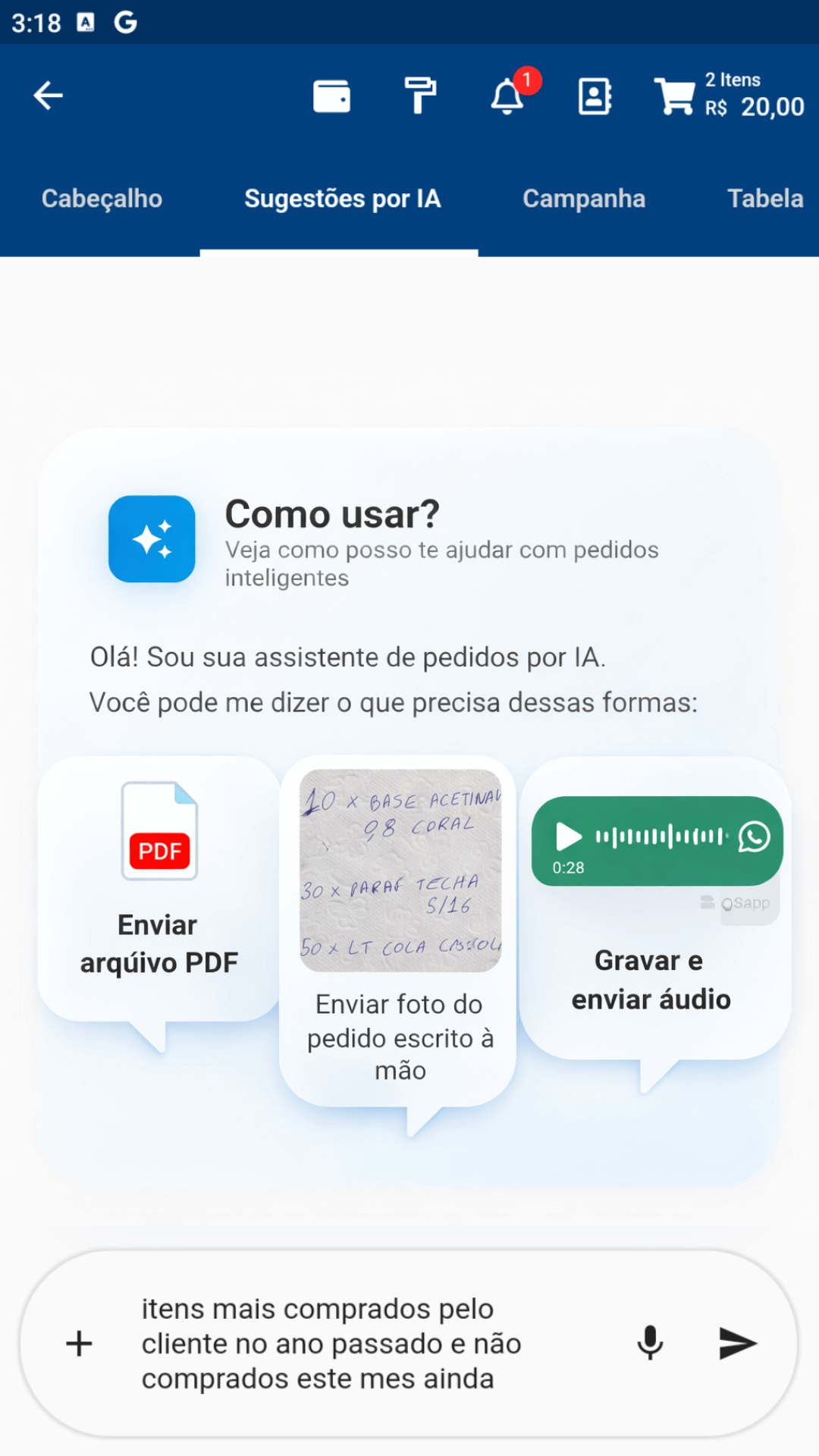Stay on the Sugestões por IA tab

click(x=342, y=198)
